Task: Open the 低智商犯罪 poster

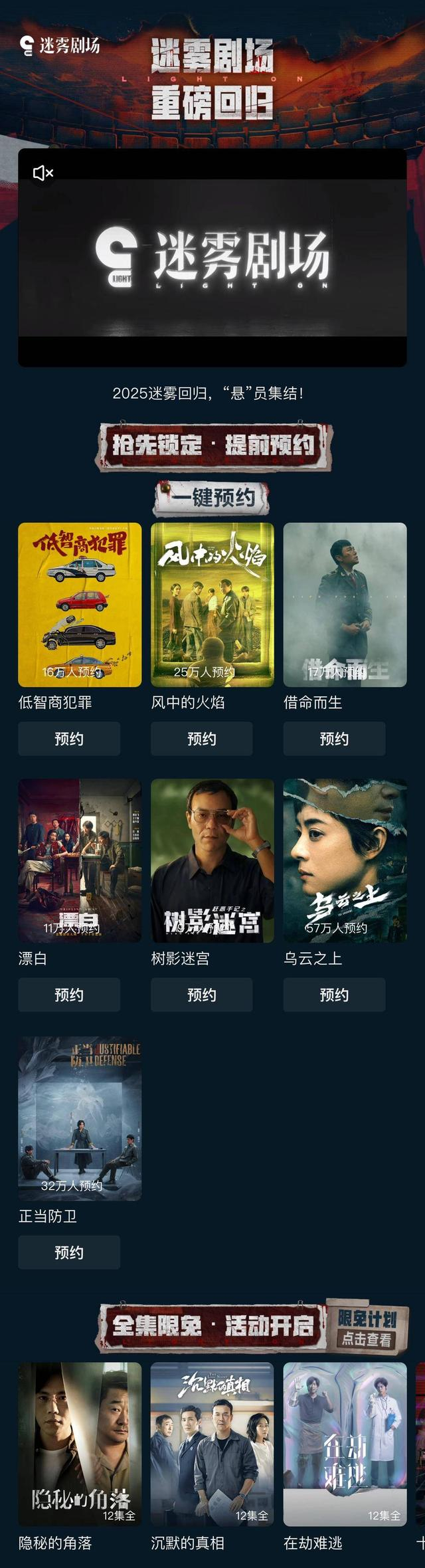Action: [x=80, y=605]
